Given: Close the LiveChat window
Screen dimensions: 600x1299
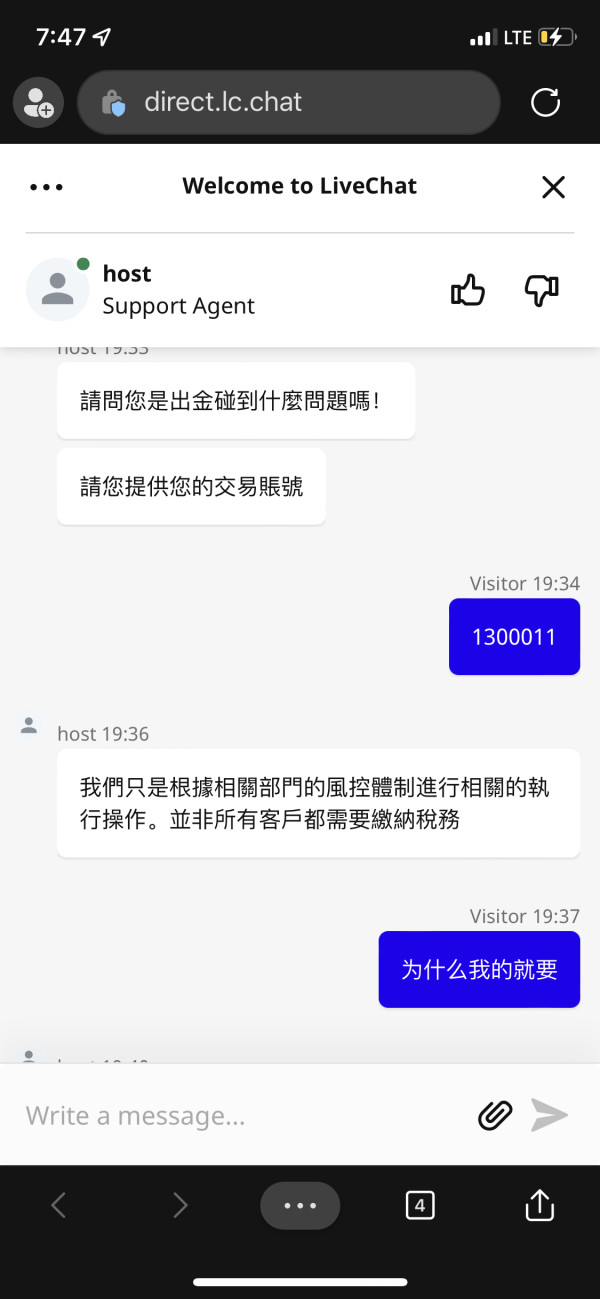Looking at the screenshot, I should [x=553, y=187].
